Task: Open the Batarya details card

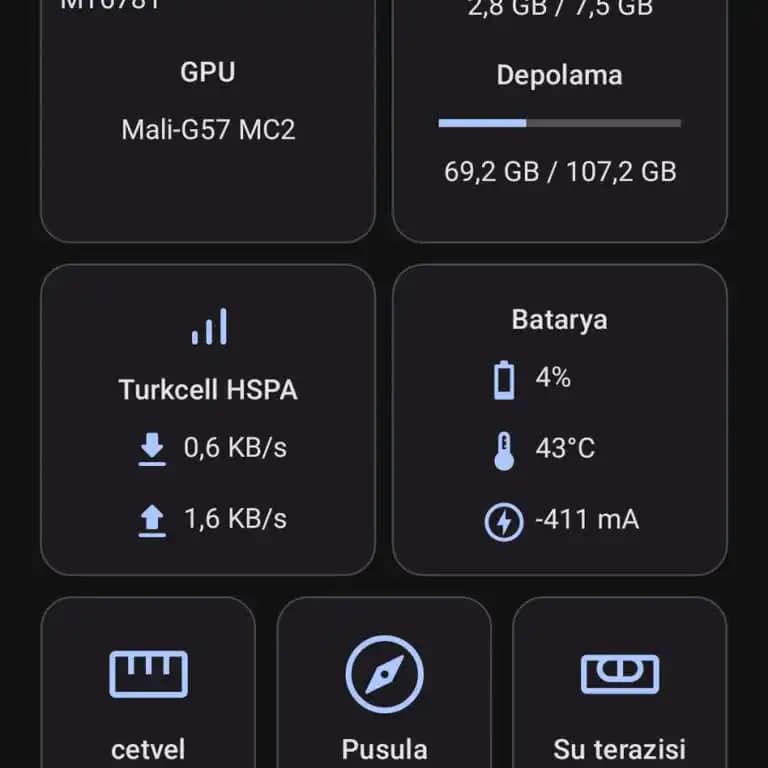Action: (x=559, y=420)
